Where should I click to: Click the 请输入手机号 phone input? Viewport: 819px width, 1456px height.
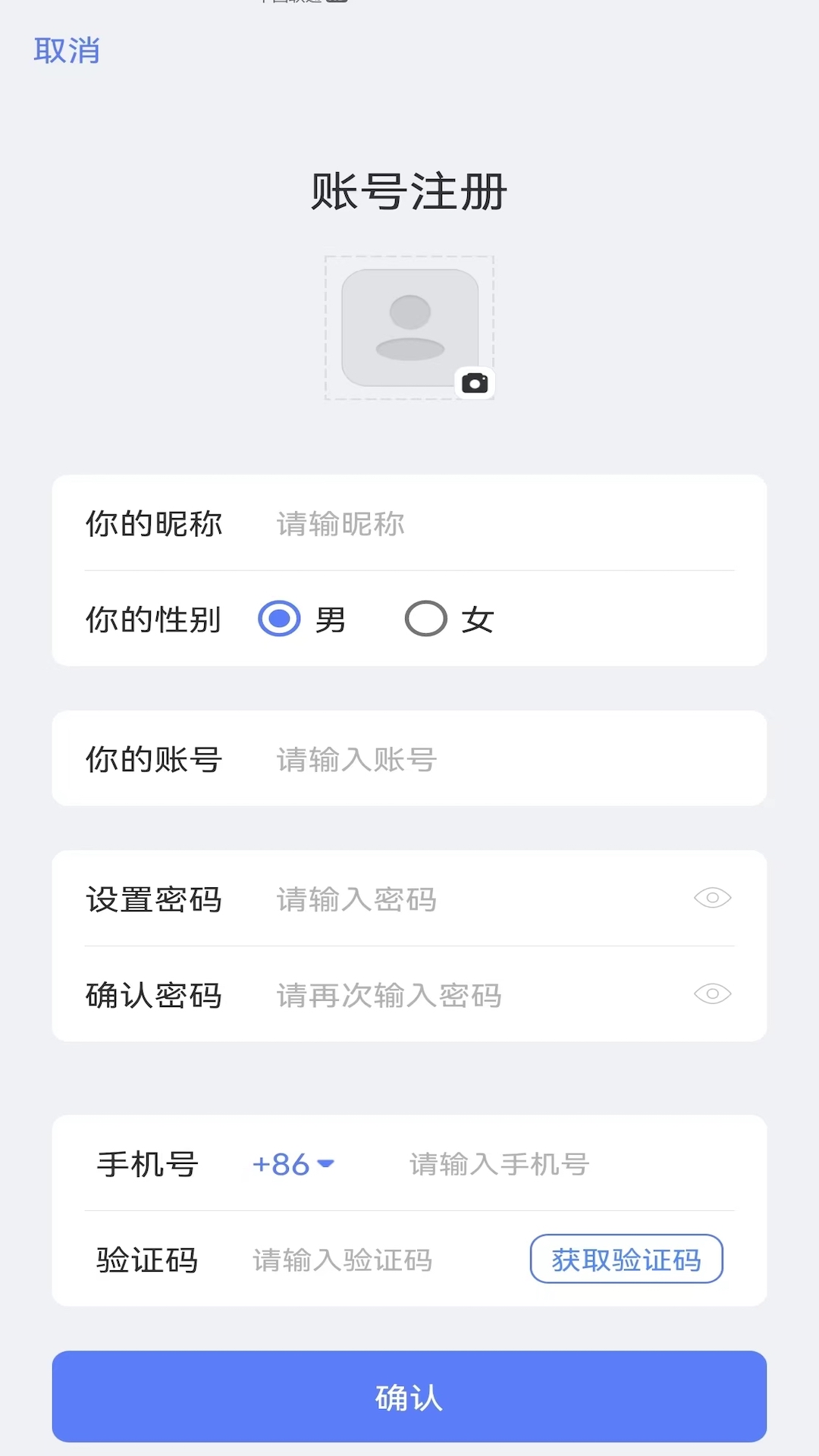click(x=499, y=1164)
